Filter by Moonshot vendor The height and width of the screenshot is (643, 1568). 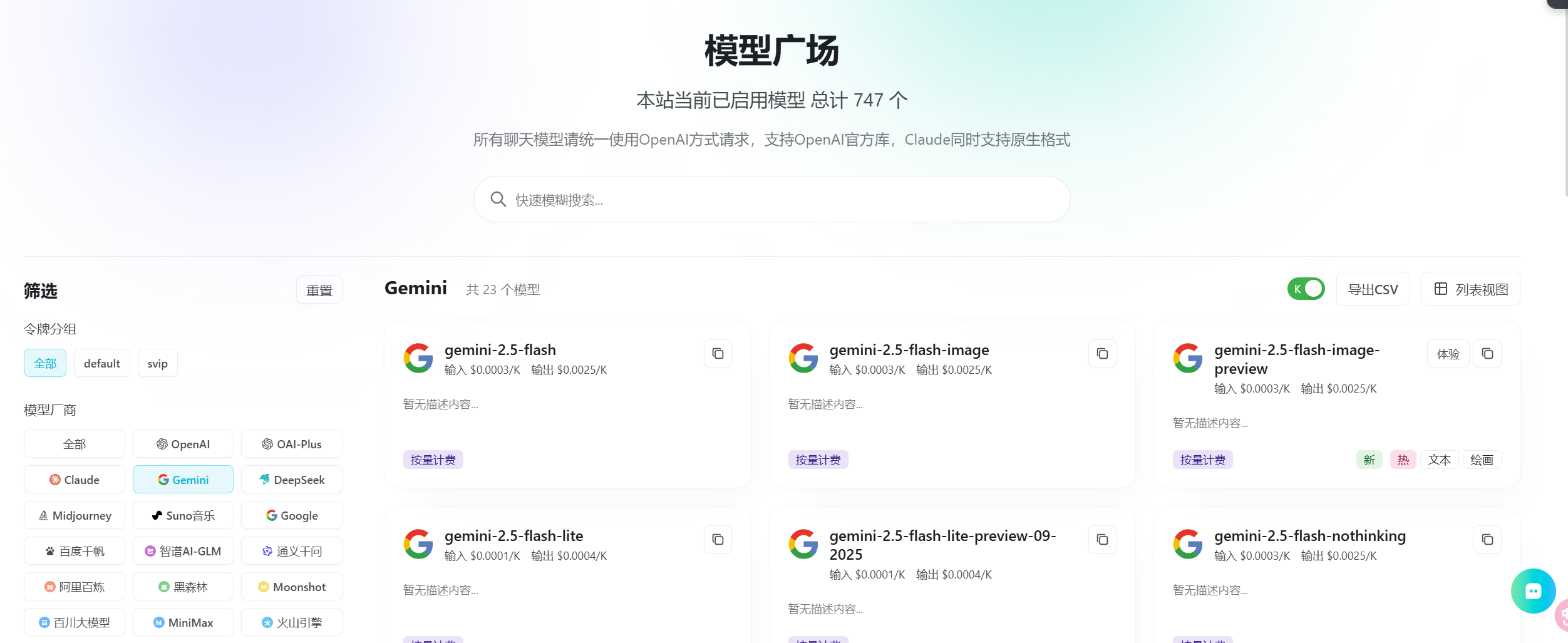[292, 587]
